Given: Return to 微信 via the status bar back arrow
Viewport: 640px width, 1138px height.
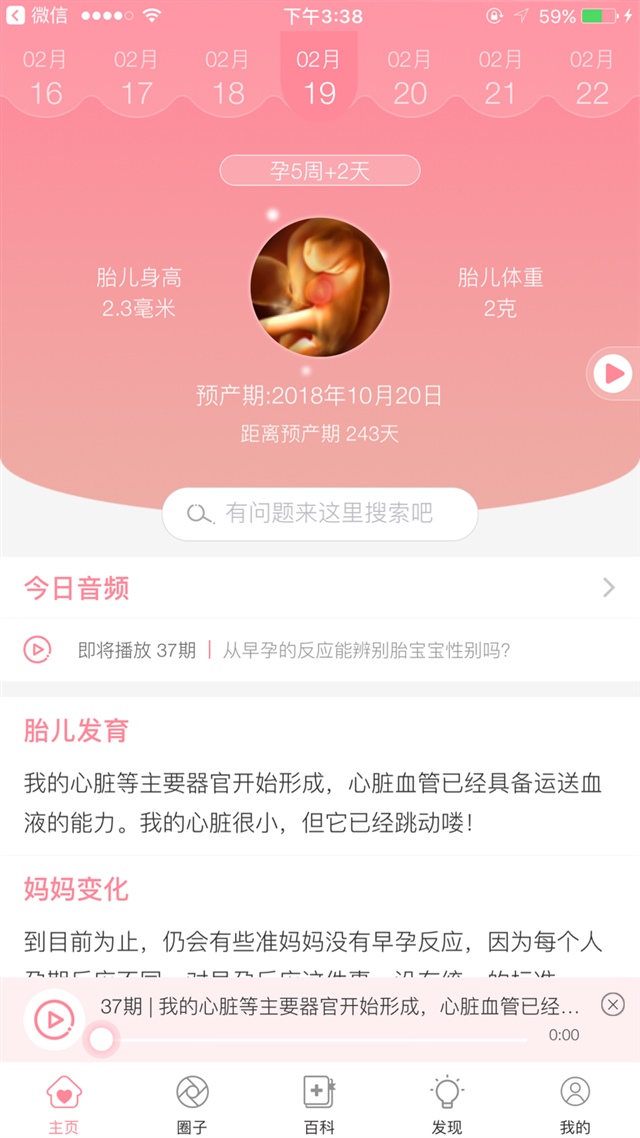Looking at the screenshot, I should [16, 16].
